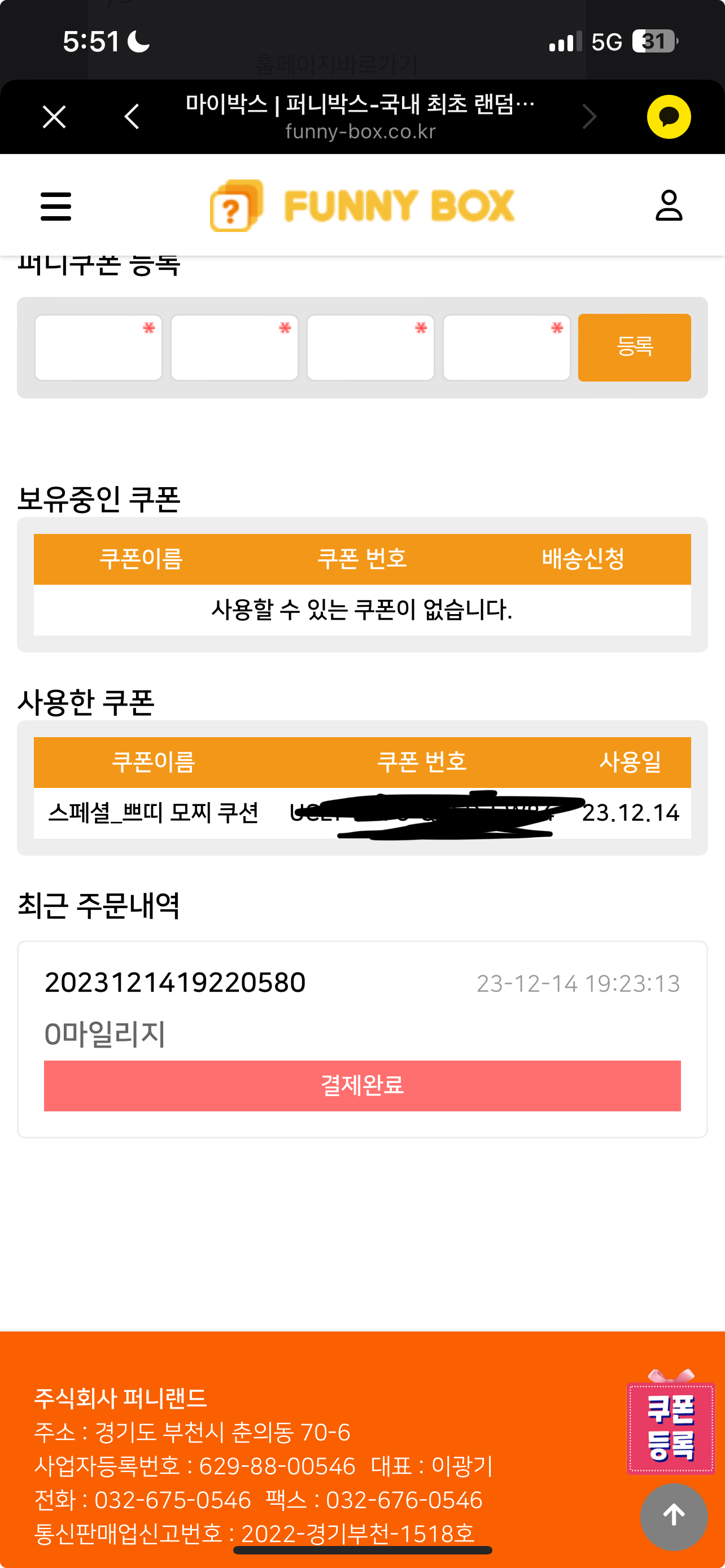Focus the second coupon code field
The height and width of the screenshot is (1568, 725).
(234, 348)
